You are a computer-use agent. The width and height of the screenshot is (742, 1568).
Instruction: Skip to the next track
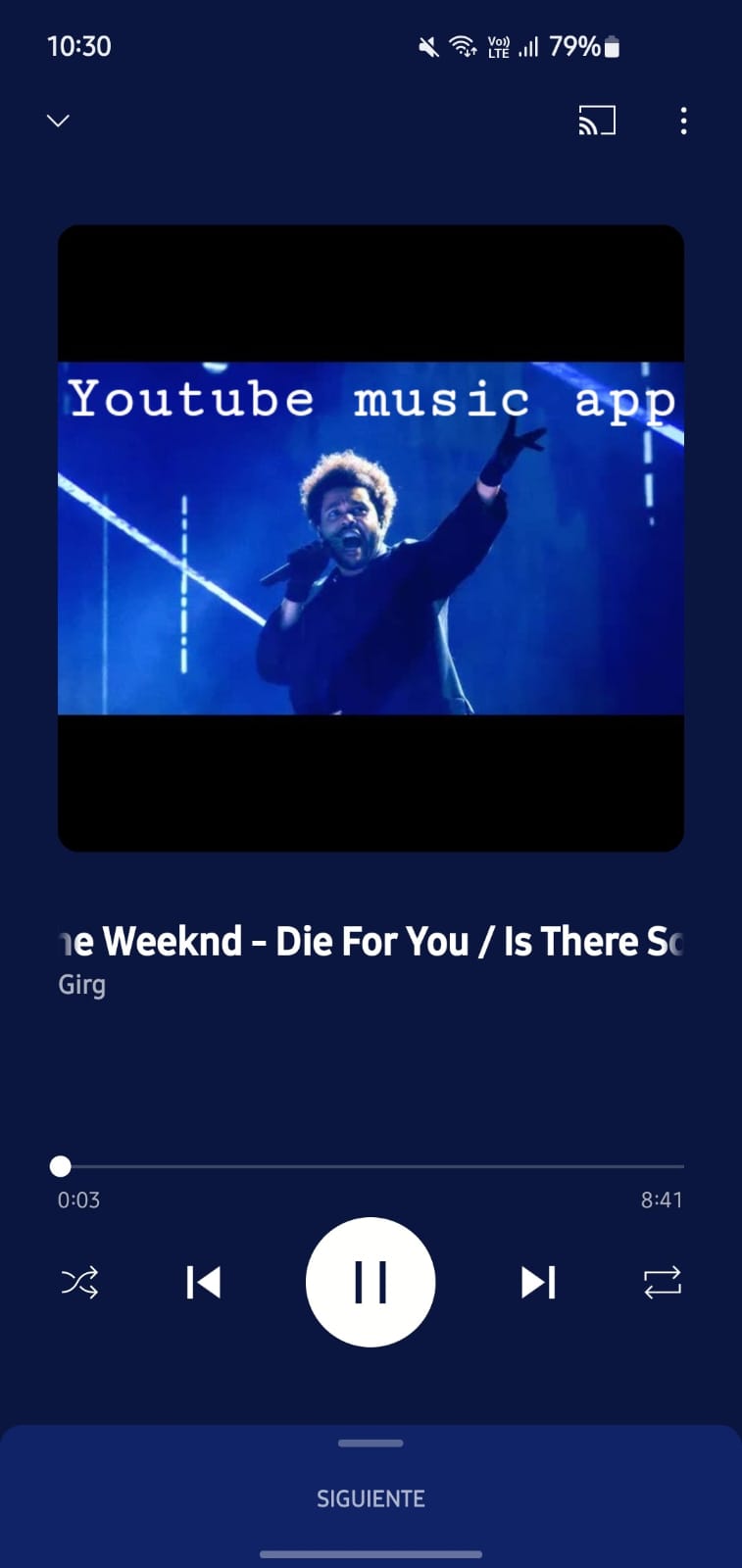pyautogui.click(x=538, y=1282)
